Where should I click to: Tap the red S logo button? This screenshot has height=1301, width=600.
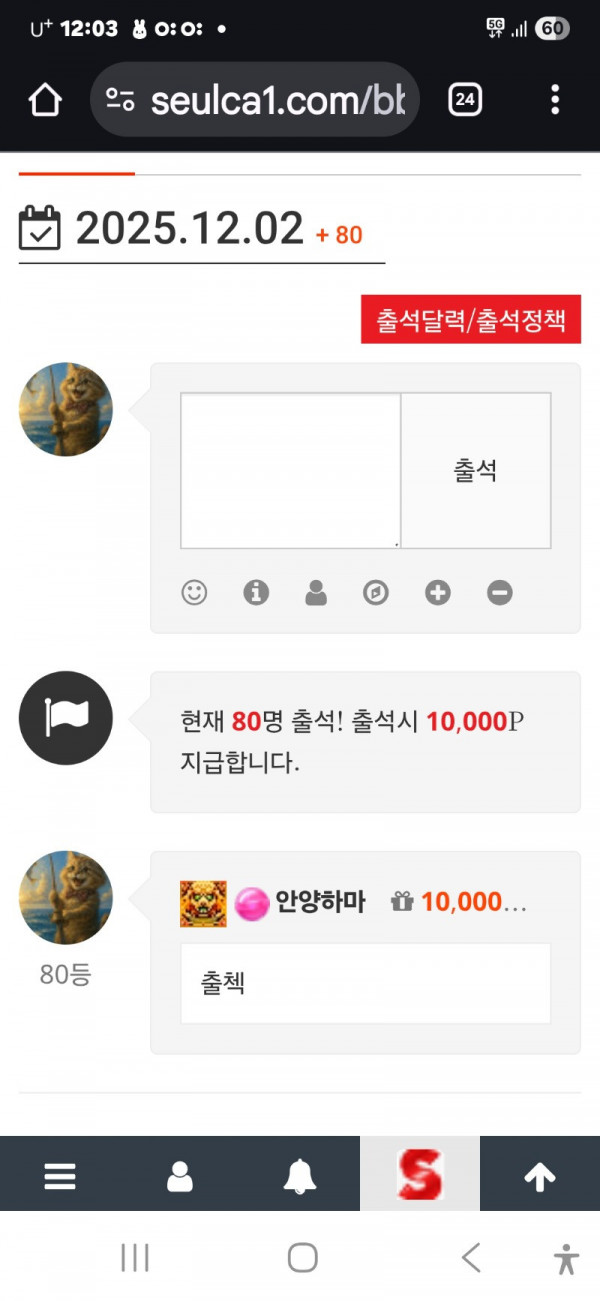420,1175
